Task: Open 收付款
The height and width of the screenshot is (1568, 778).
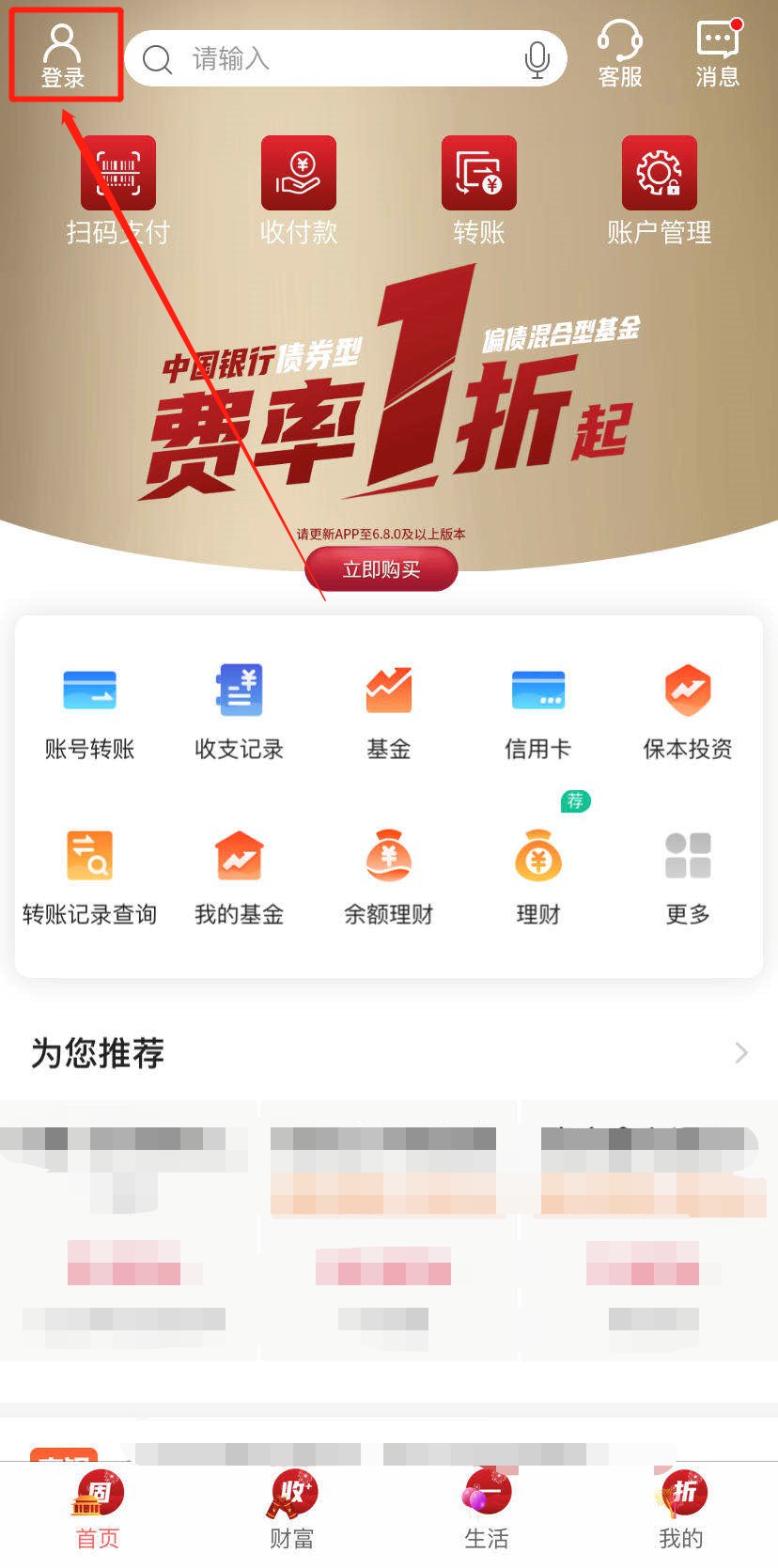Action: pyautogui.click(x=299, y=190)
